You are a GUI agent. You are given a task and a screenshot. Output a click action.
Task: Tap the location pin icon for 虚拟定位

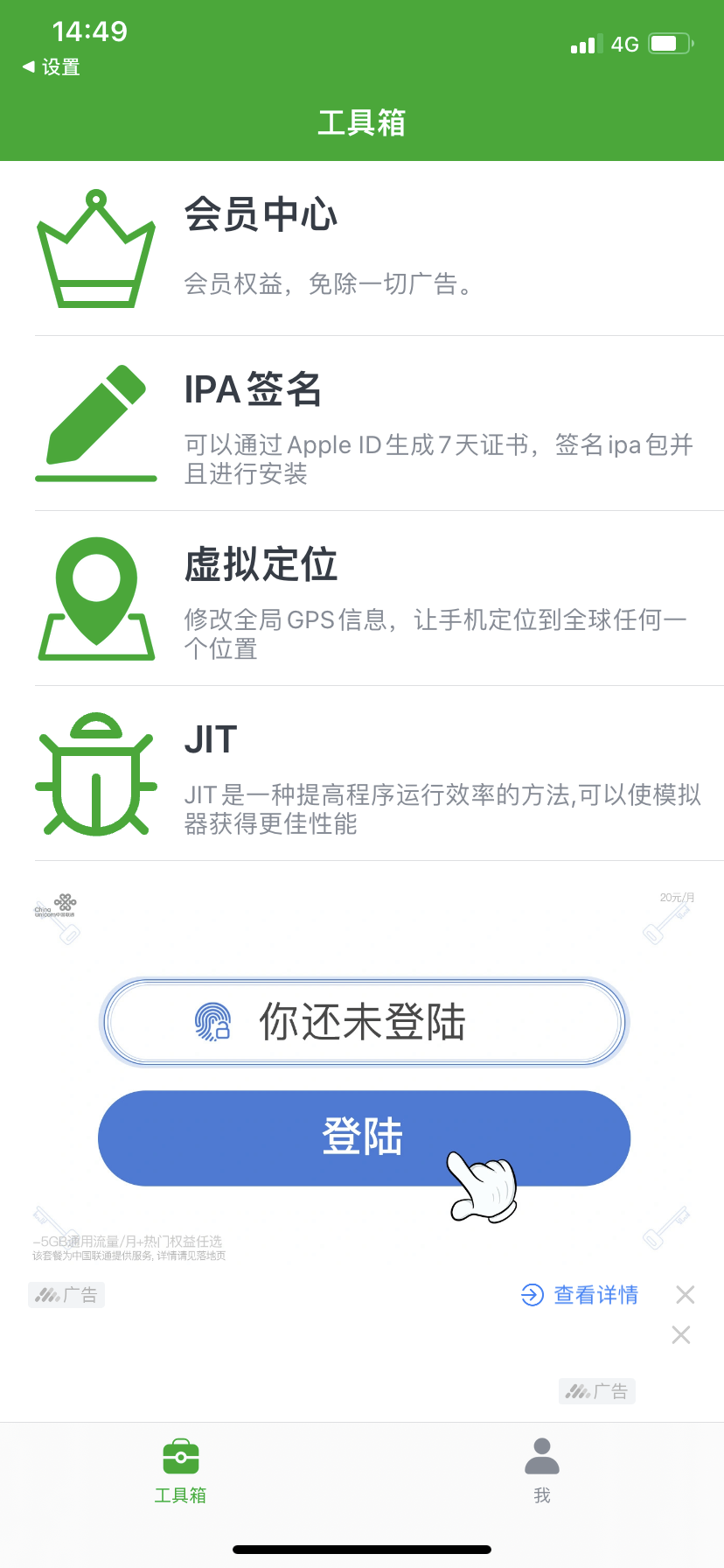[94, 598]
